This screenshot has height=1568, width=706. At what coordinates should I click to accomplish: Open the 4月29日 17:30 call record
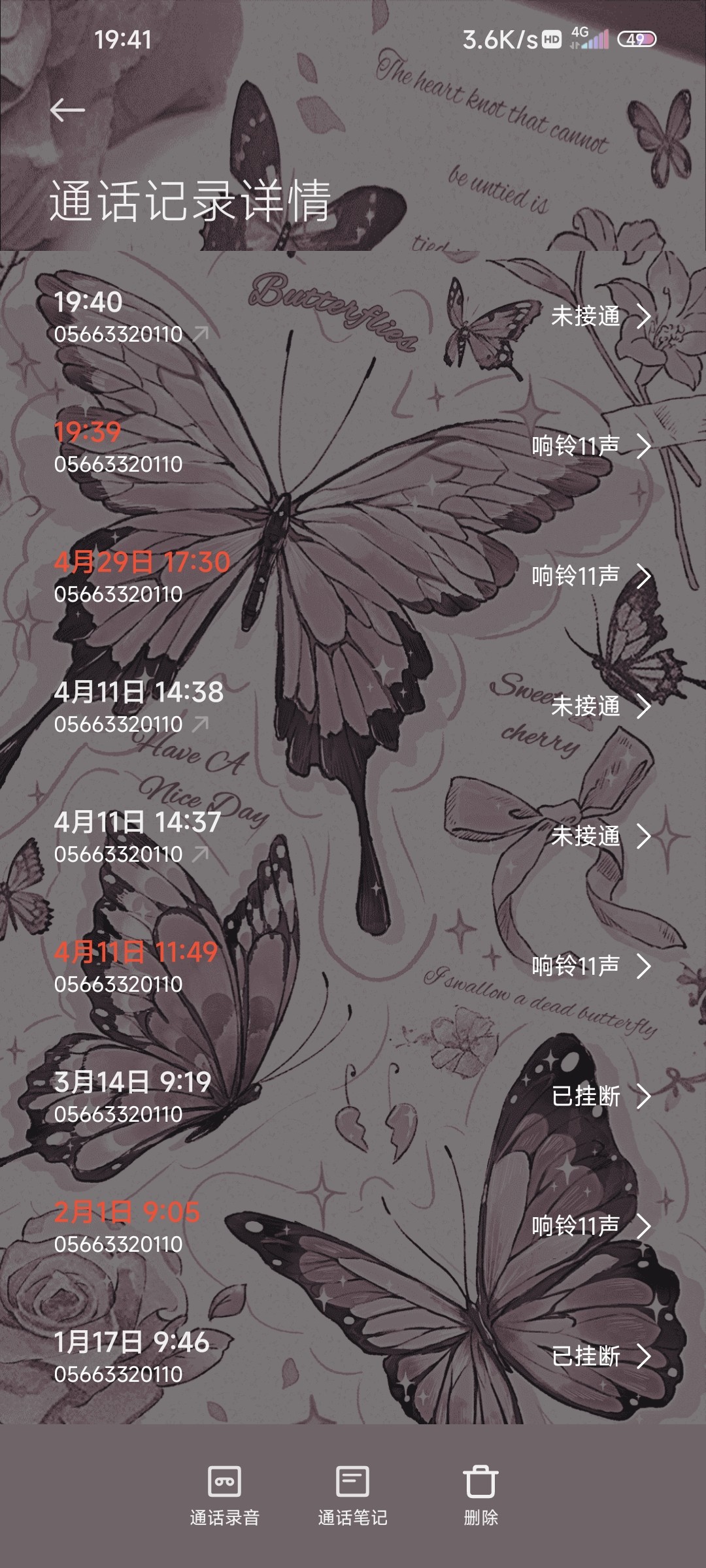353,577
